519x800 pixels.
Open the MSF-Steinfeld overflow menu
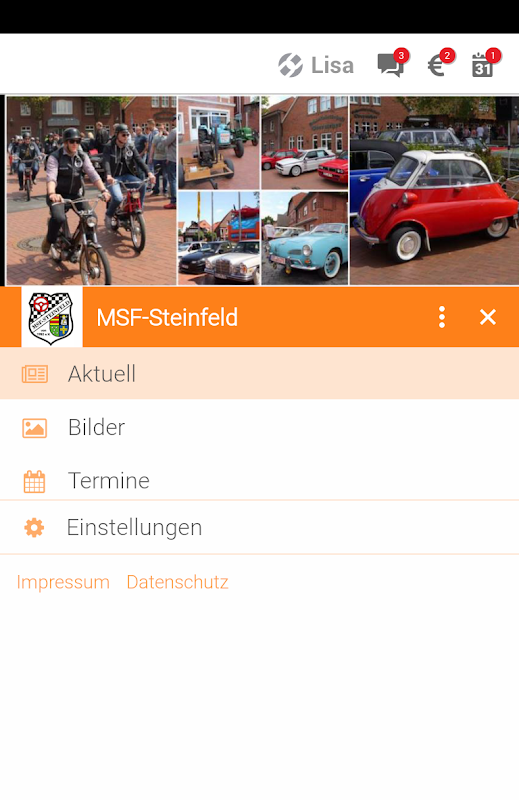pos(442,317)
